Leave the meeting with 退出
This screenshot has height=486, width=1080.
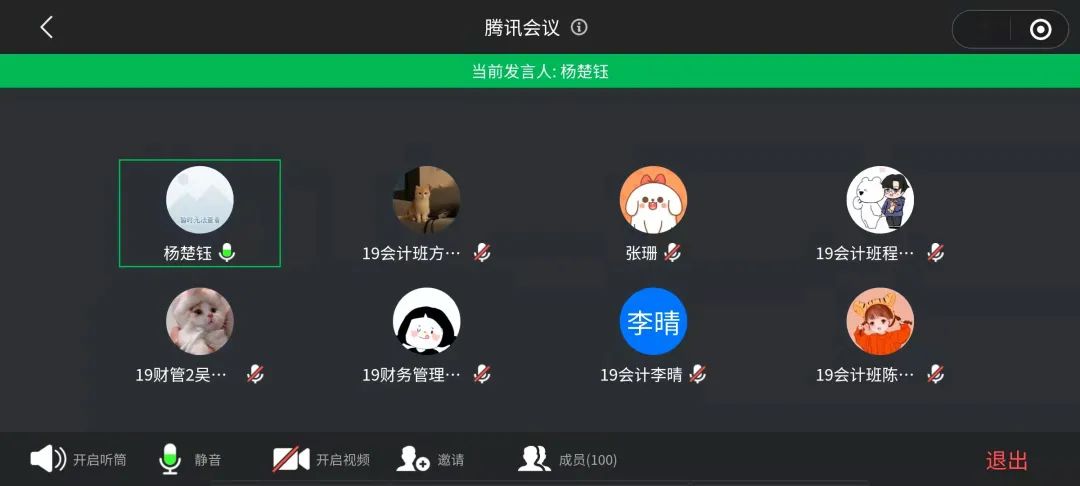click(x=1006, y=461)
